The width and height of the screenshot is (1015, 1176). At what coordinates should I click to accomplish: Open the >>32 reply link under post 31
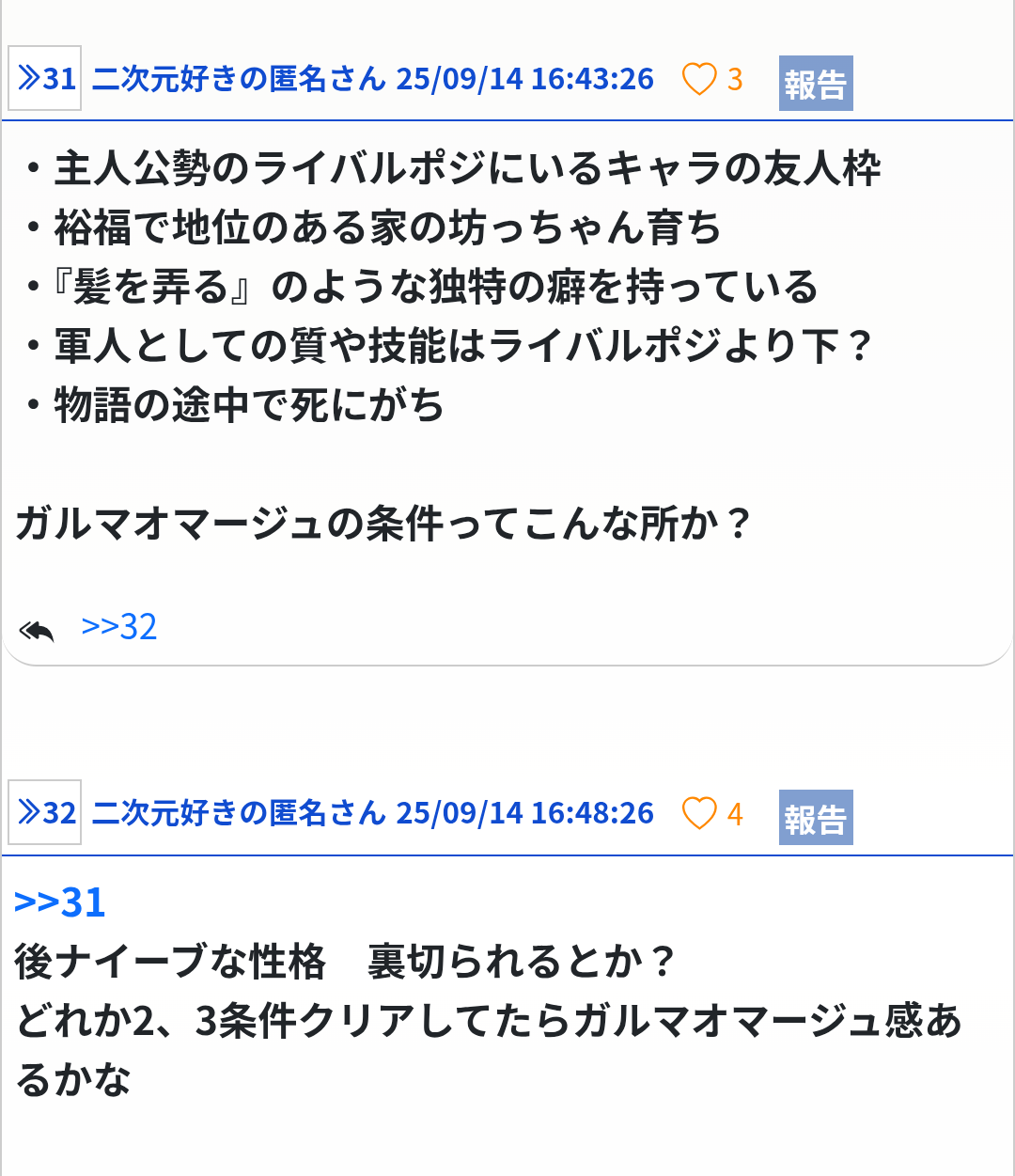[119, 627]
